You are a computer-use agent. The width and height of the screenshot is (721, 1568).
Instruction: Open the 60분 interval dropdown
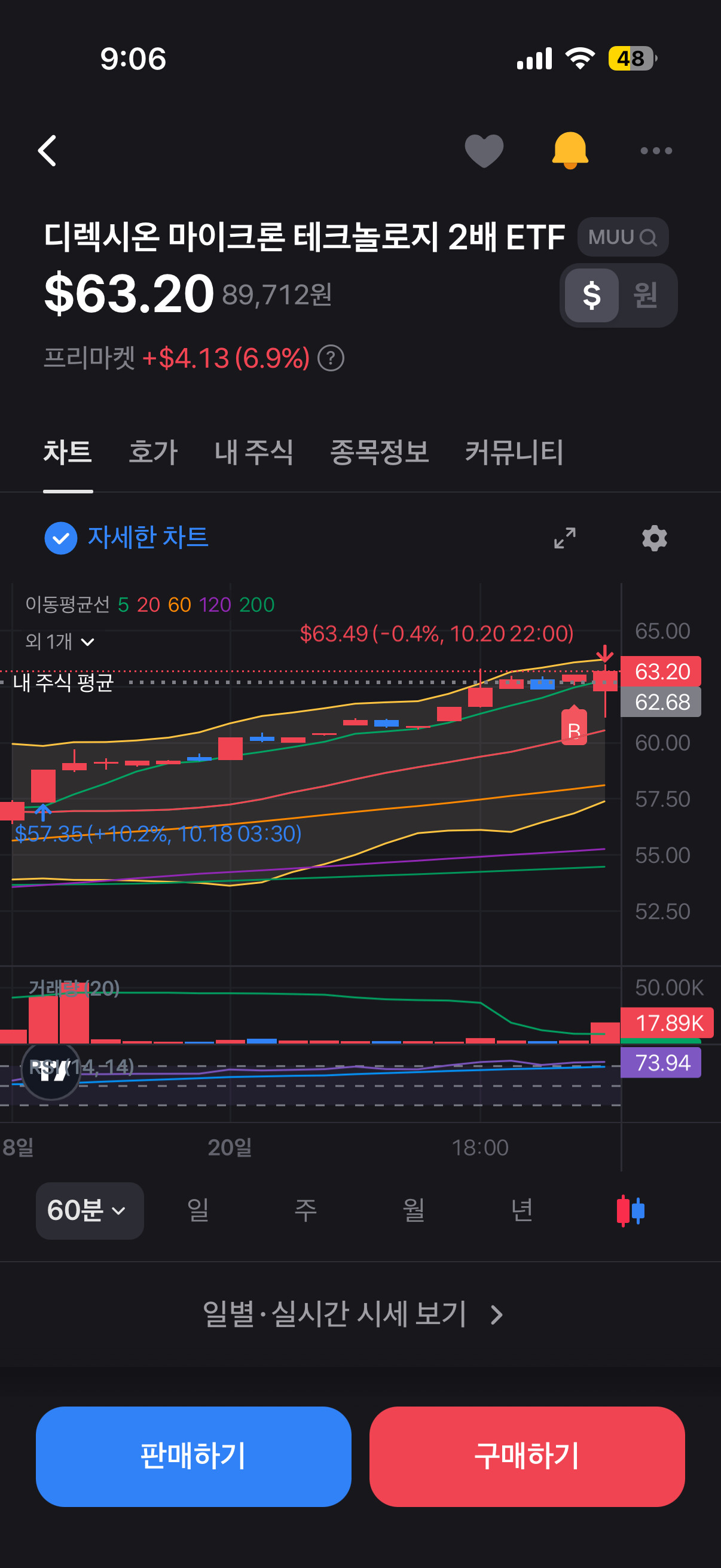coord(90,1210)
